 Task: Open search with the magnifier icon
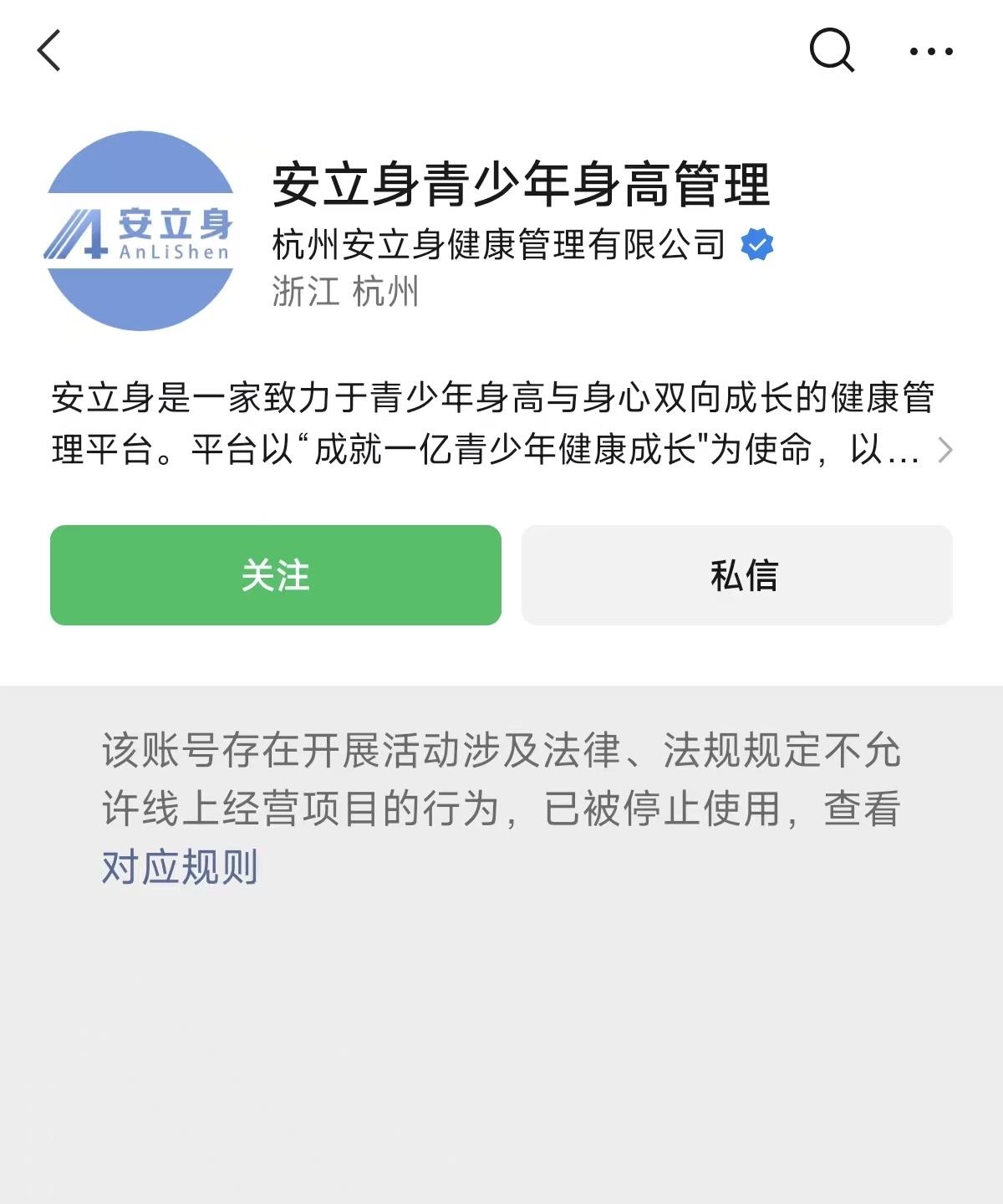pos(832,51)
